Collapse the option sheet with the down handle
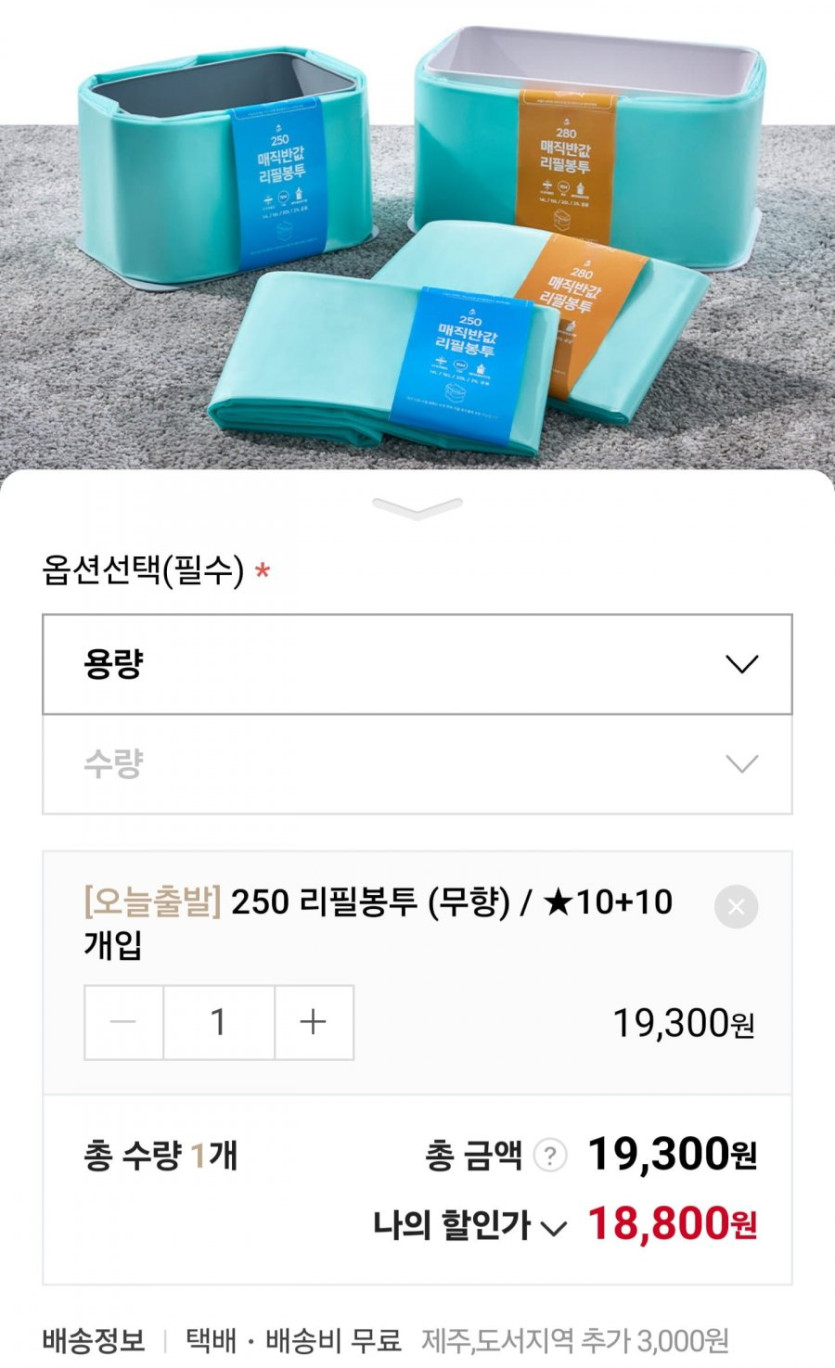Image resolution: width=835 pixels, height=1368 pixels. pyautogui.click(x=417, y=508)
